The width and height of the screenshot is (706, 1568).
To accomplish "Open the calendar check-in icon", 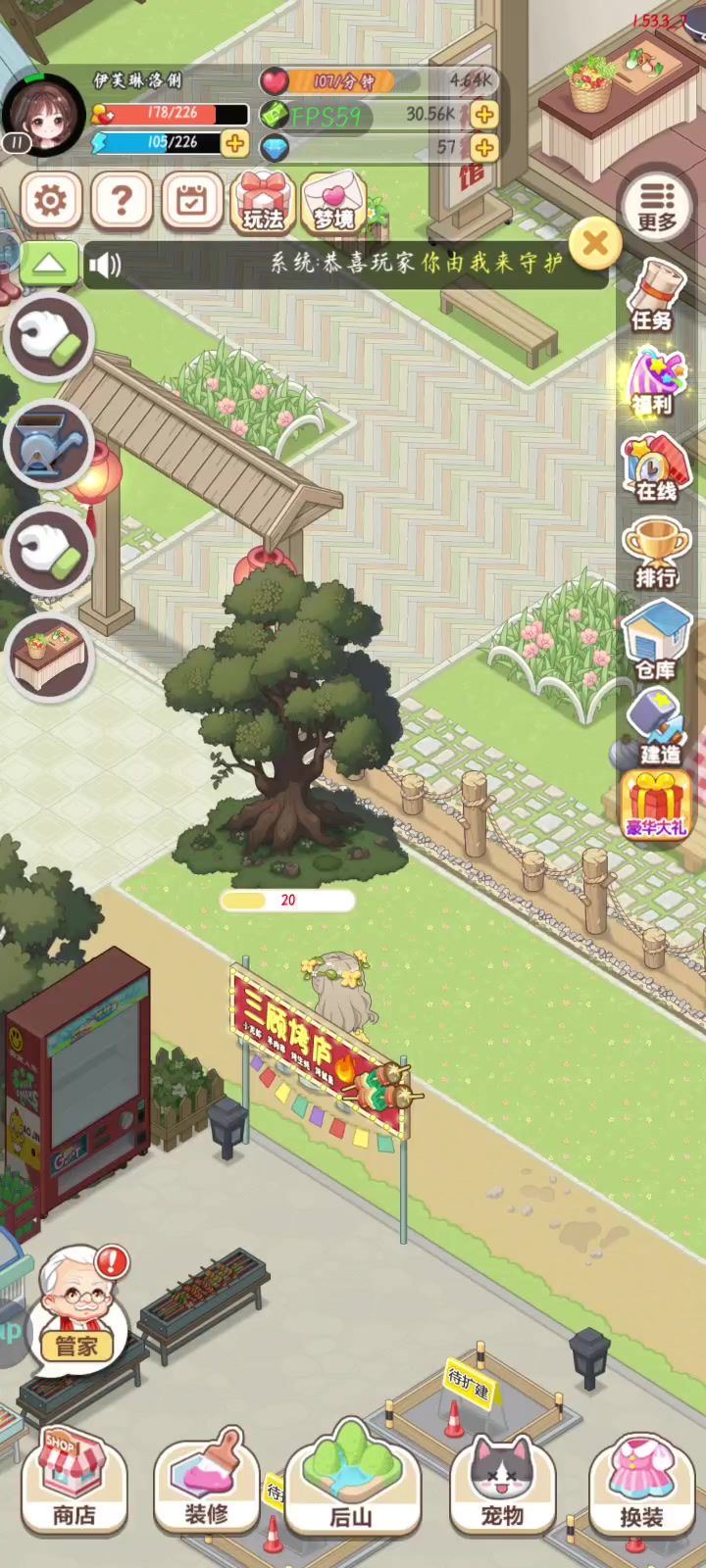I will 192,202.
